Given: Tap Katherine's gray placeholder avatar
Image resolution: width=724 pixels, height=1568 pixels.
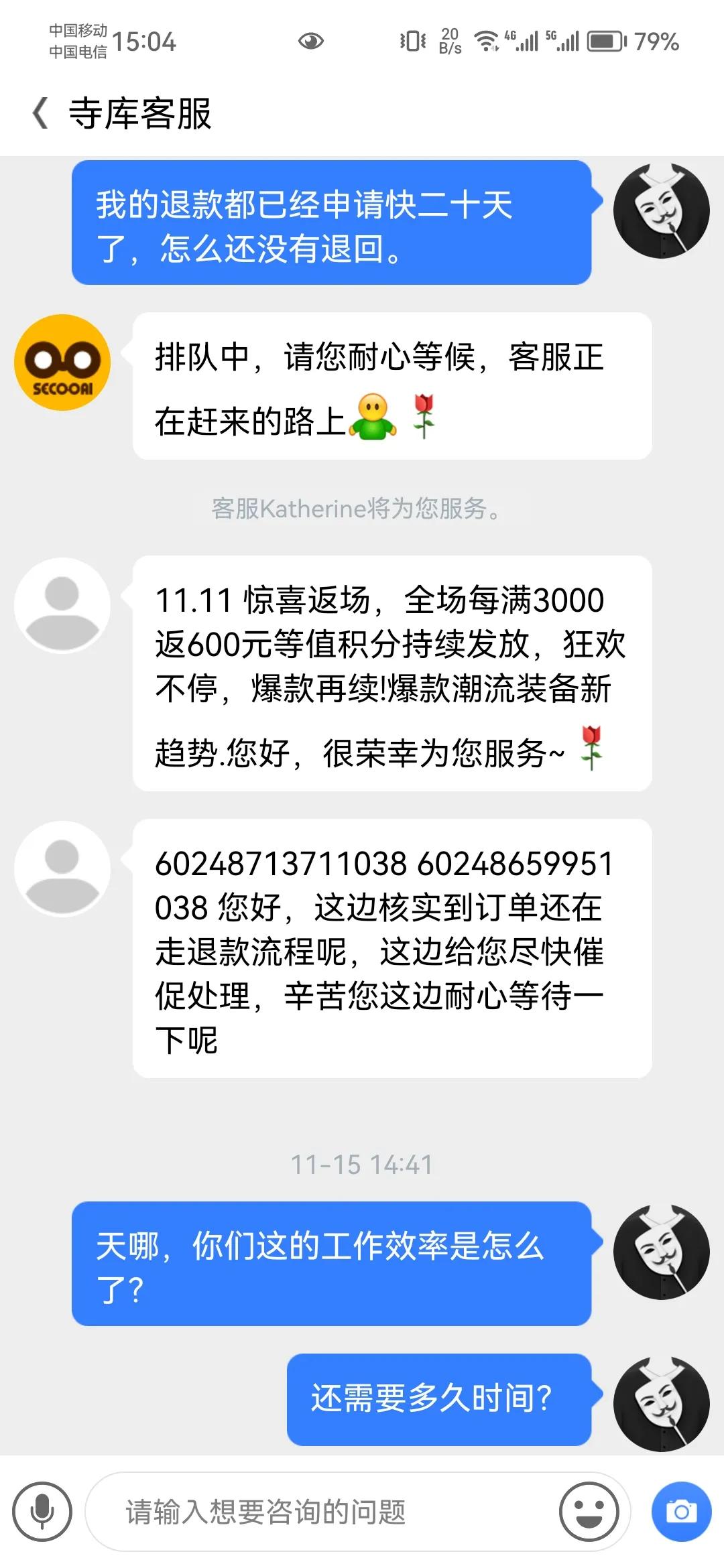Looking at the screenshot, I should tap(62, 603).
